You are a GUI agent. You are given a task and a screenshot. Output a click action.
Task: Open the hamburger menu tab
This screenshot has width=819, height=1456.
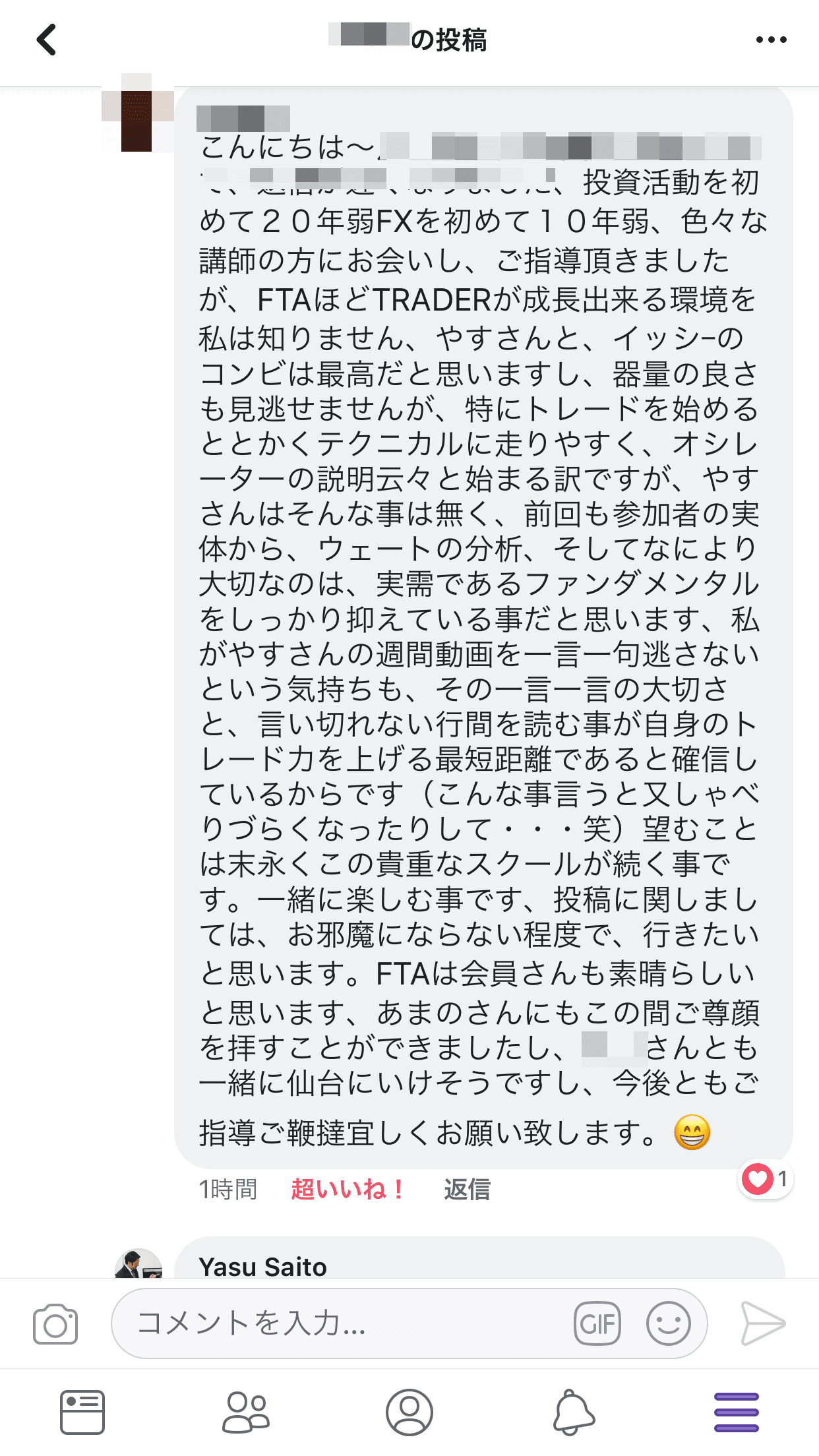[x=736, y=1412]
